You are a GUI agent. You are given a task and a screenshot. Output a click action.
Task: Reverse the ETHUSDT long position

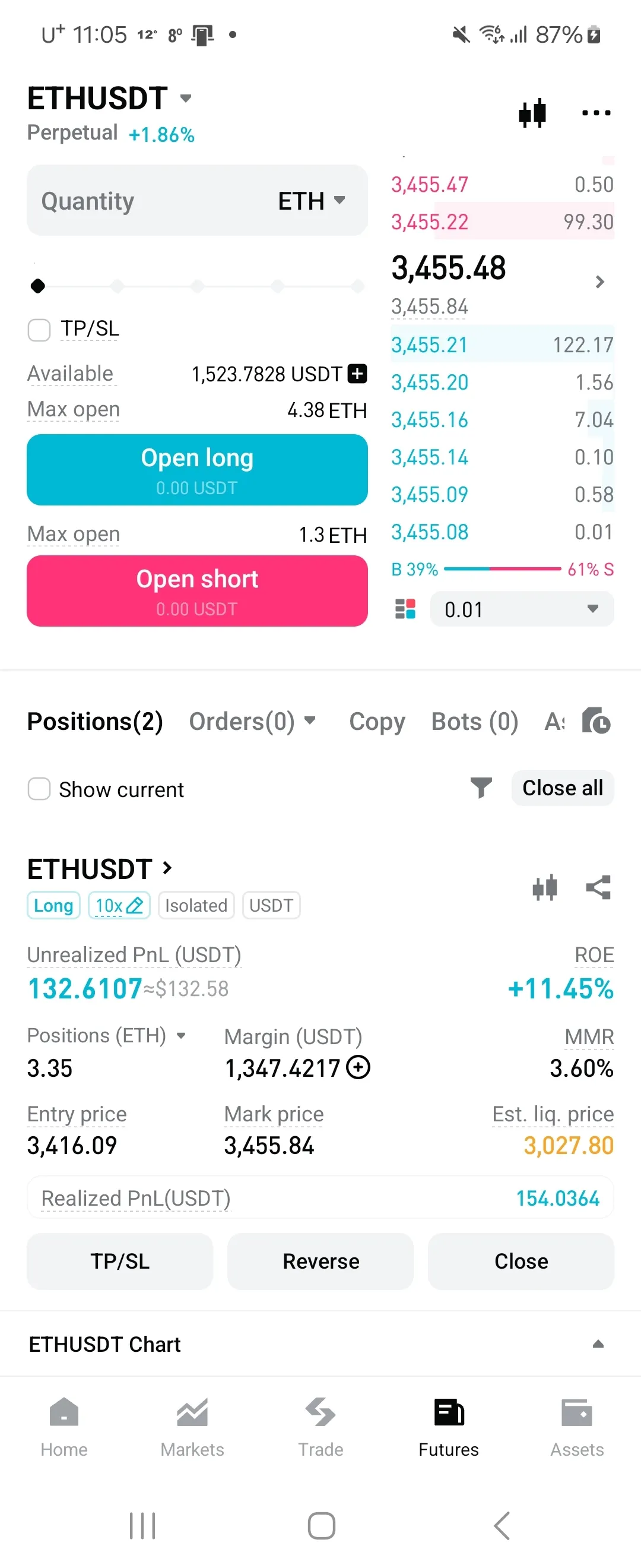(320, 1261)
